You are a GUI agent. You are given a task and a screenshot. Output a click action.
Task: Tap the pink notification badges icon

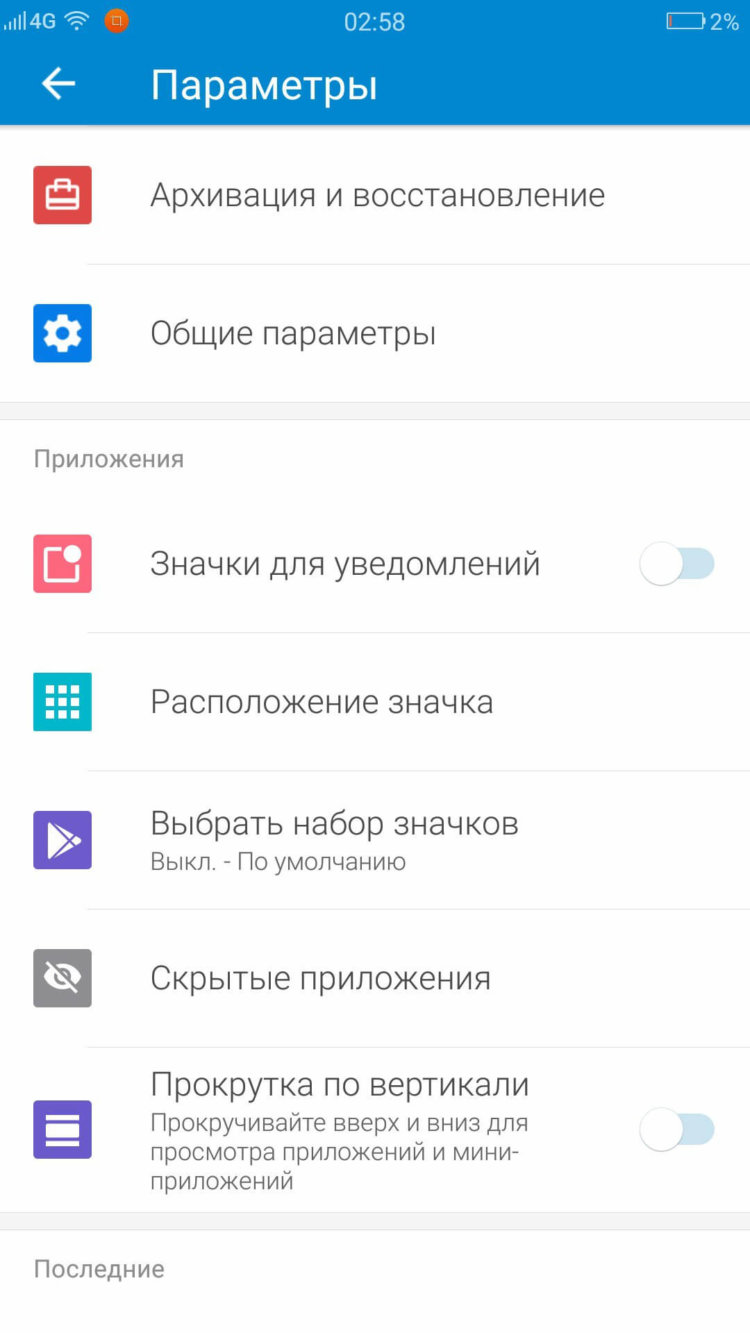click(62, 563)
